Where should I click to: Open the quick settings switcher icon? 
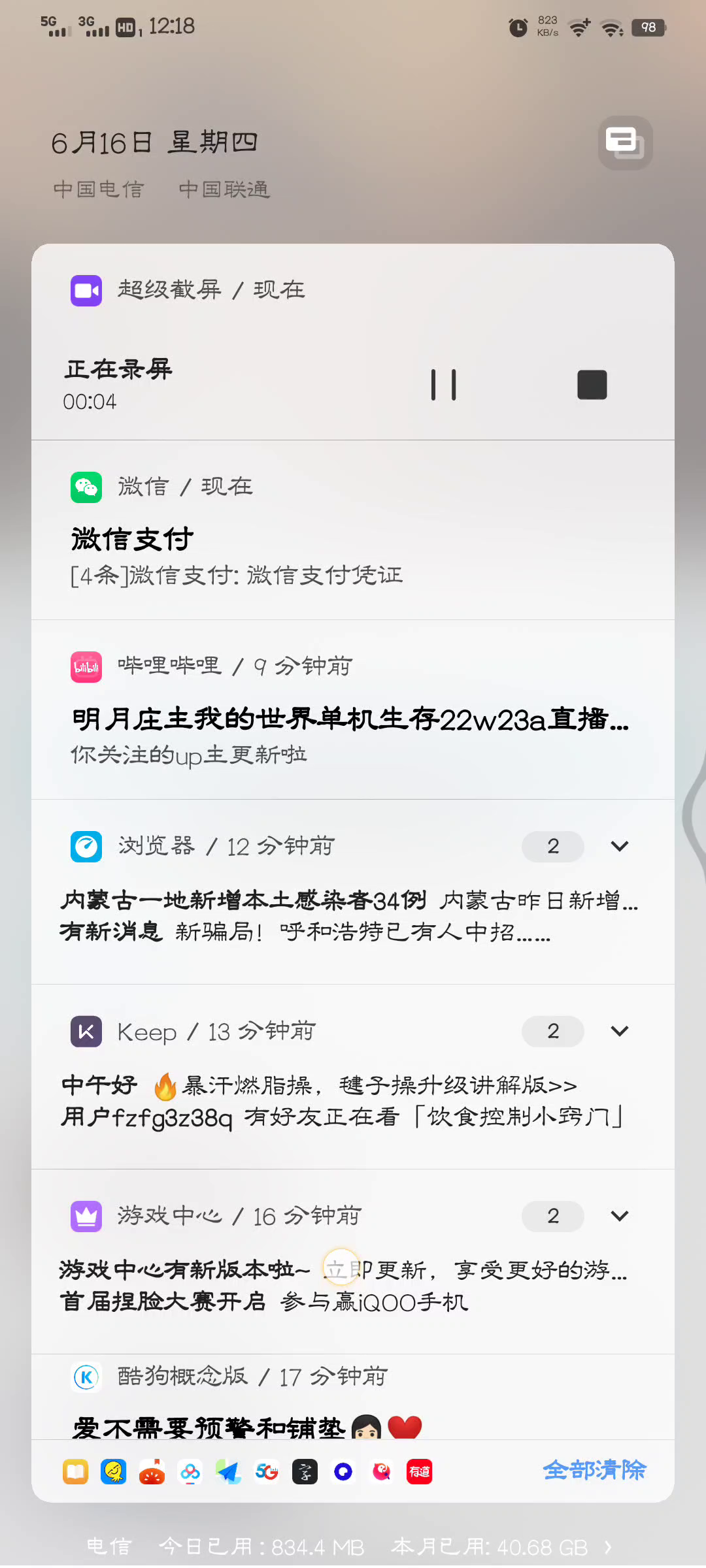(x=625, y=142)
